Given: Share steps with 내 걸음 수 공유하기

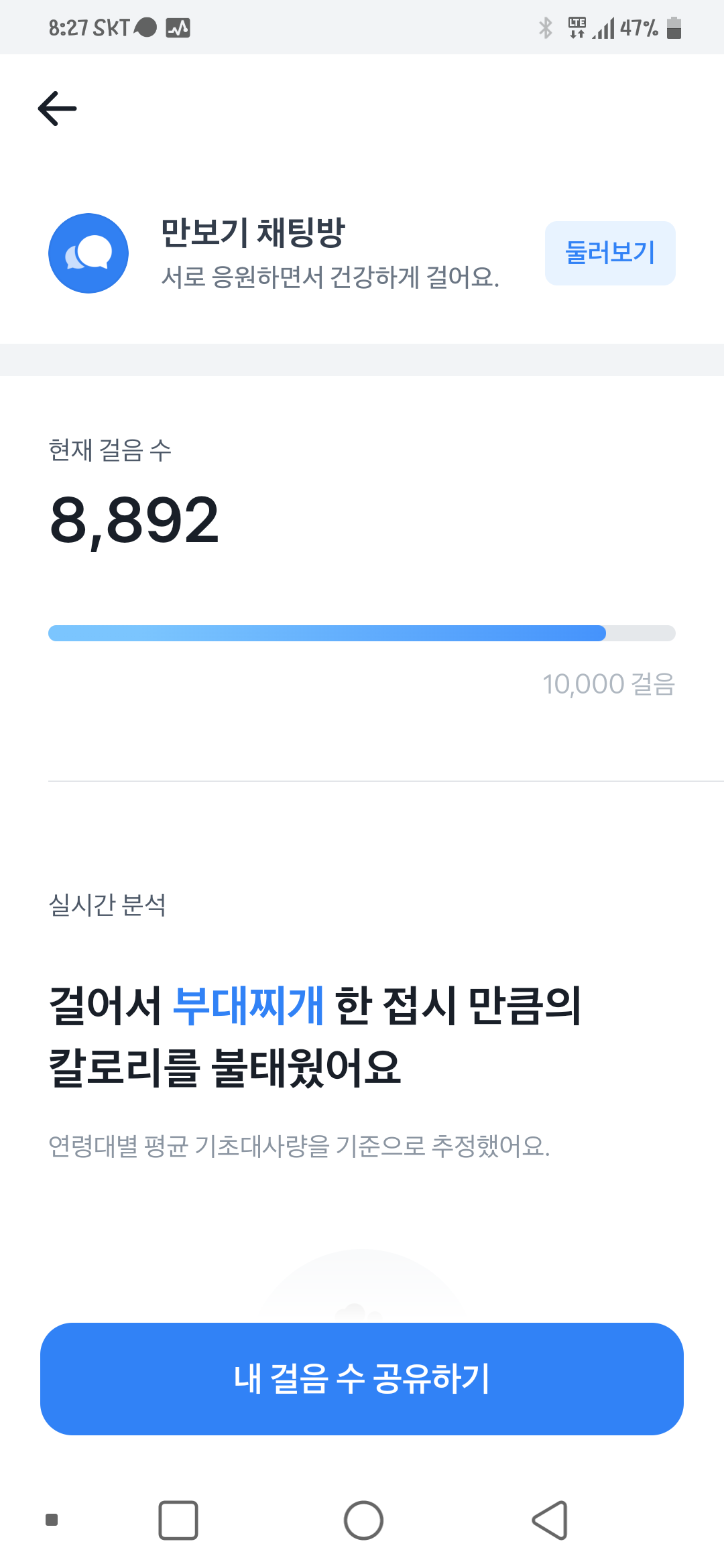Looking at the screenshot, I should coord(362,1378).
